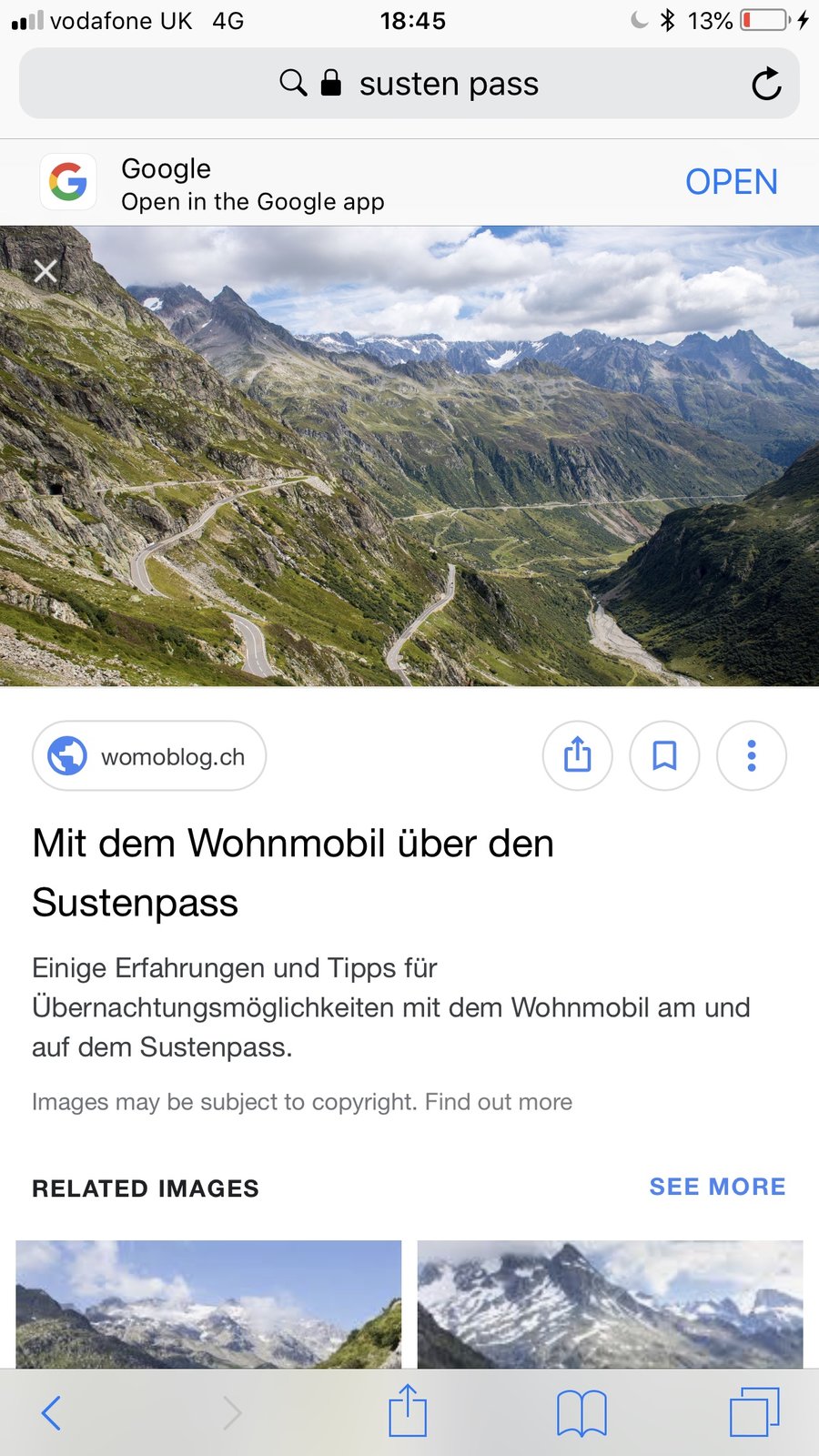Close the image preview
Viewport: 819px width, 1456px height.
coord(45,270)
